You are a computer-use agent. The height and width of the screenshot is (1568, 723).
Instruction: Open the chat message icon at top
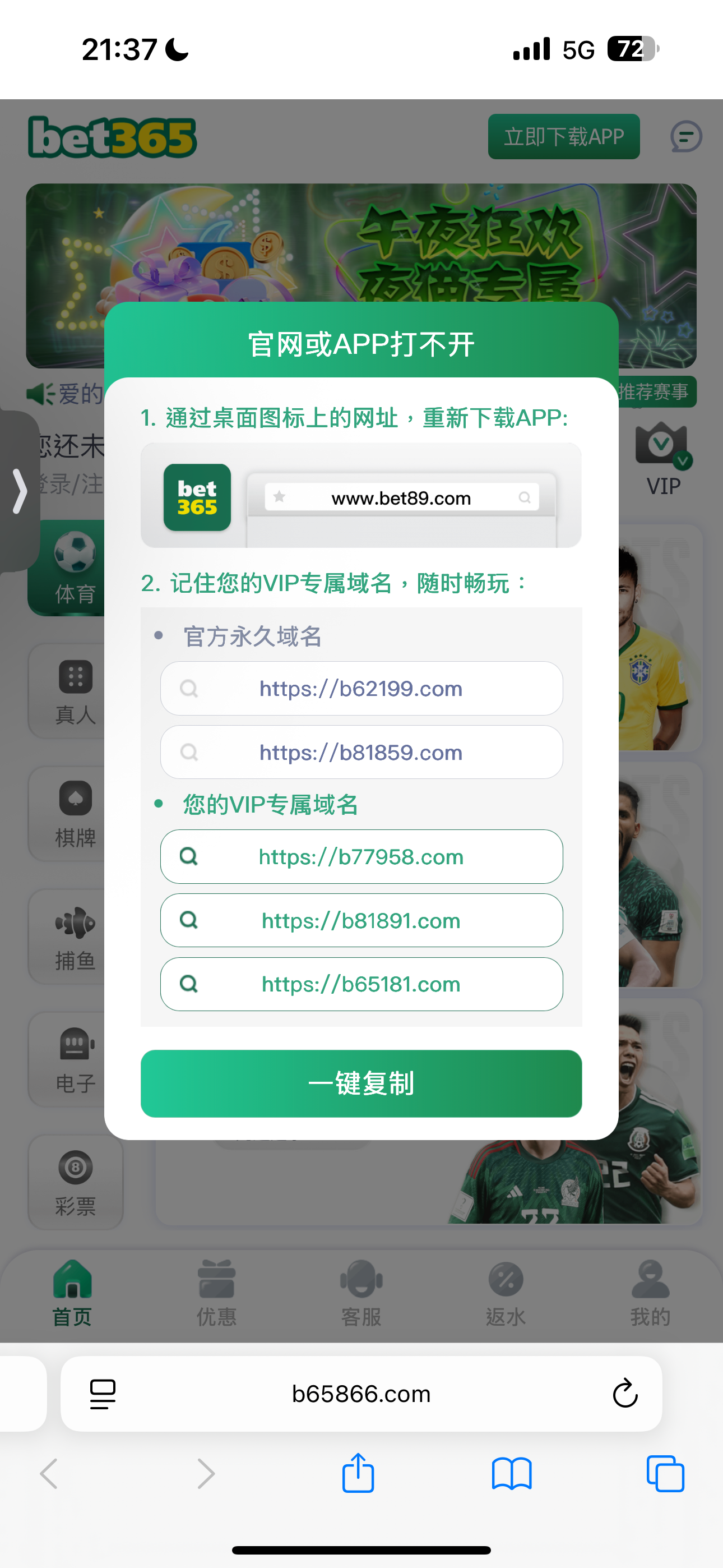click(x=686, y=136)
